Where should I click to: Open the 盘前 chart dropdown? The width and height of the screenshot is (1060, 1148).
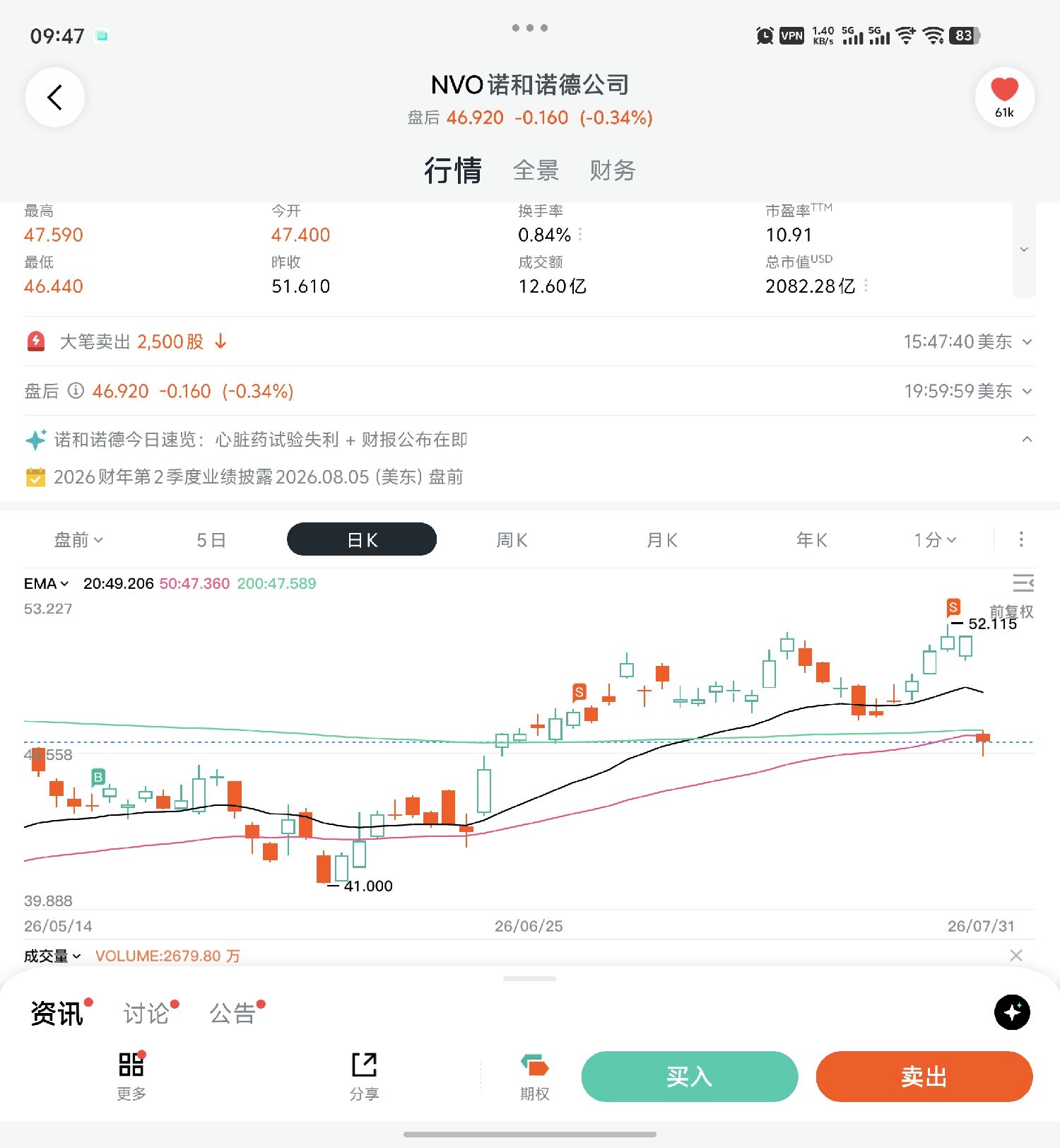point(78,540)
